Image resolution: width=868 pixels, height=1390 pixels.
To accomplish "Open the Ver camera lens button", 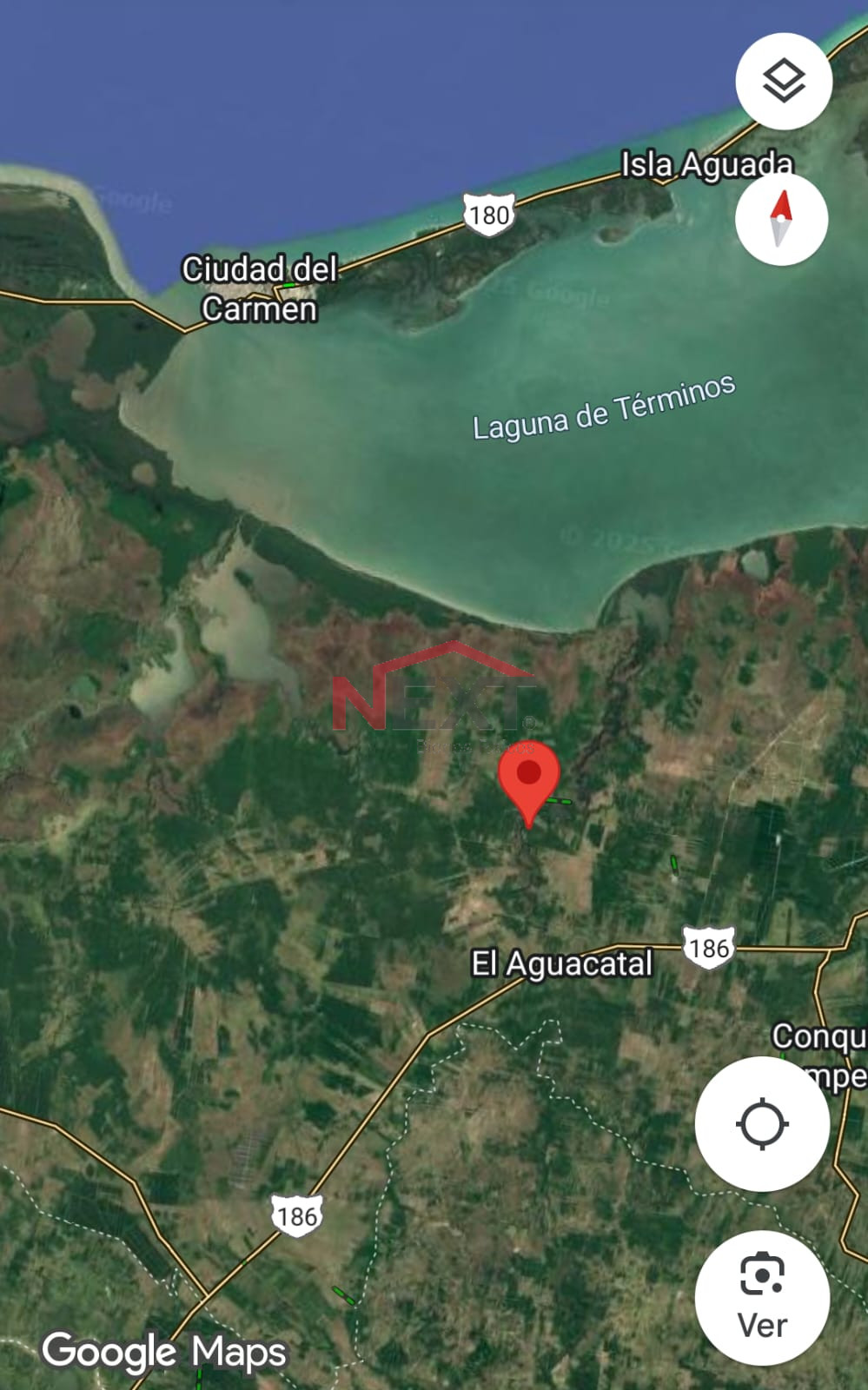I will coord(762,1298).
